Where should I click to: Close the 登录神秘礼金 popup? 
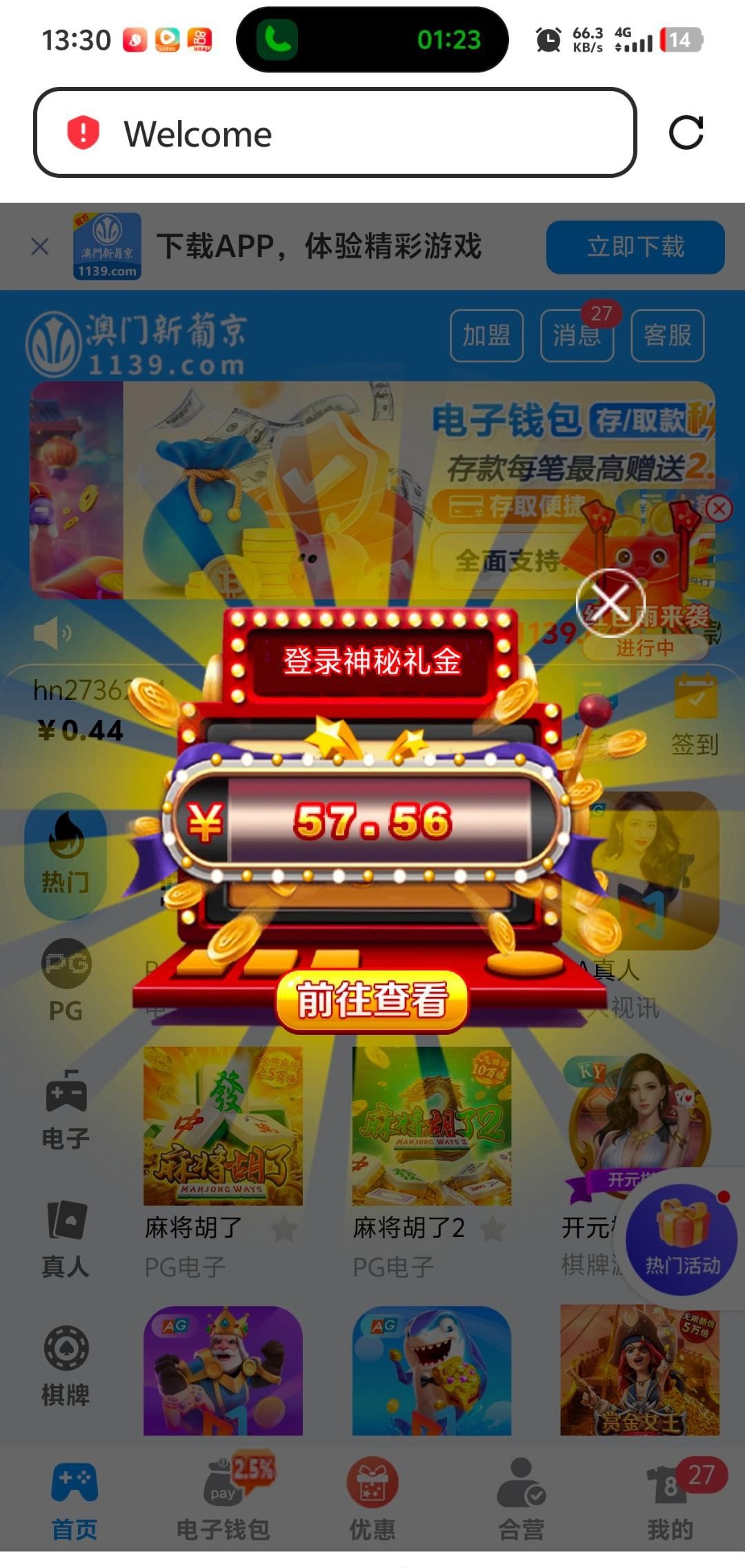[610, 603]
